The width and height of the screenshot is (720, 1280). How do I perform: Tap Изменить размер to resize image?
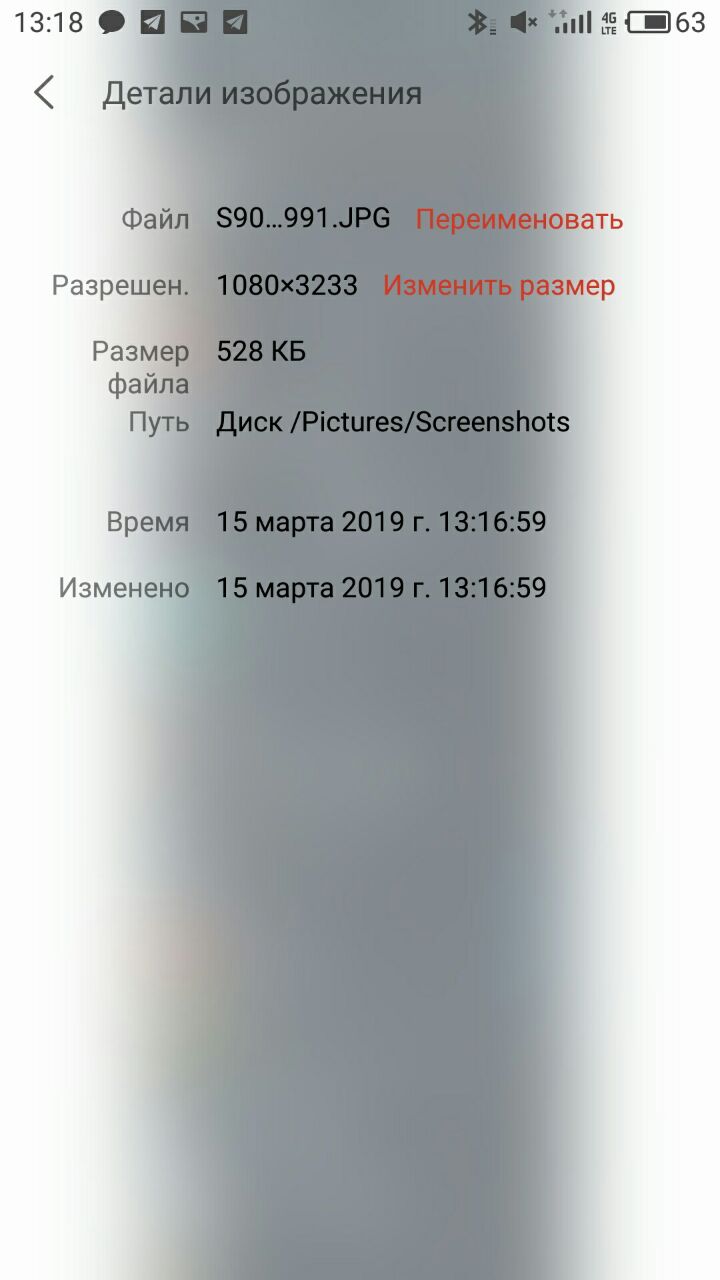click(x=499, y=286)
